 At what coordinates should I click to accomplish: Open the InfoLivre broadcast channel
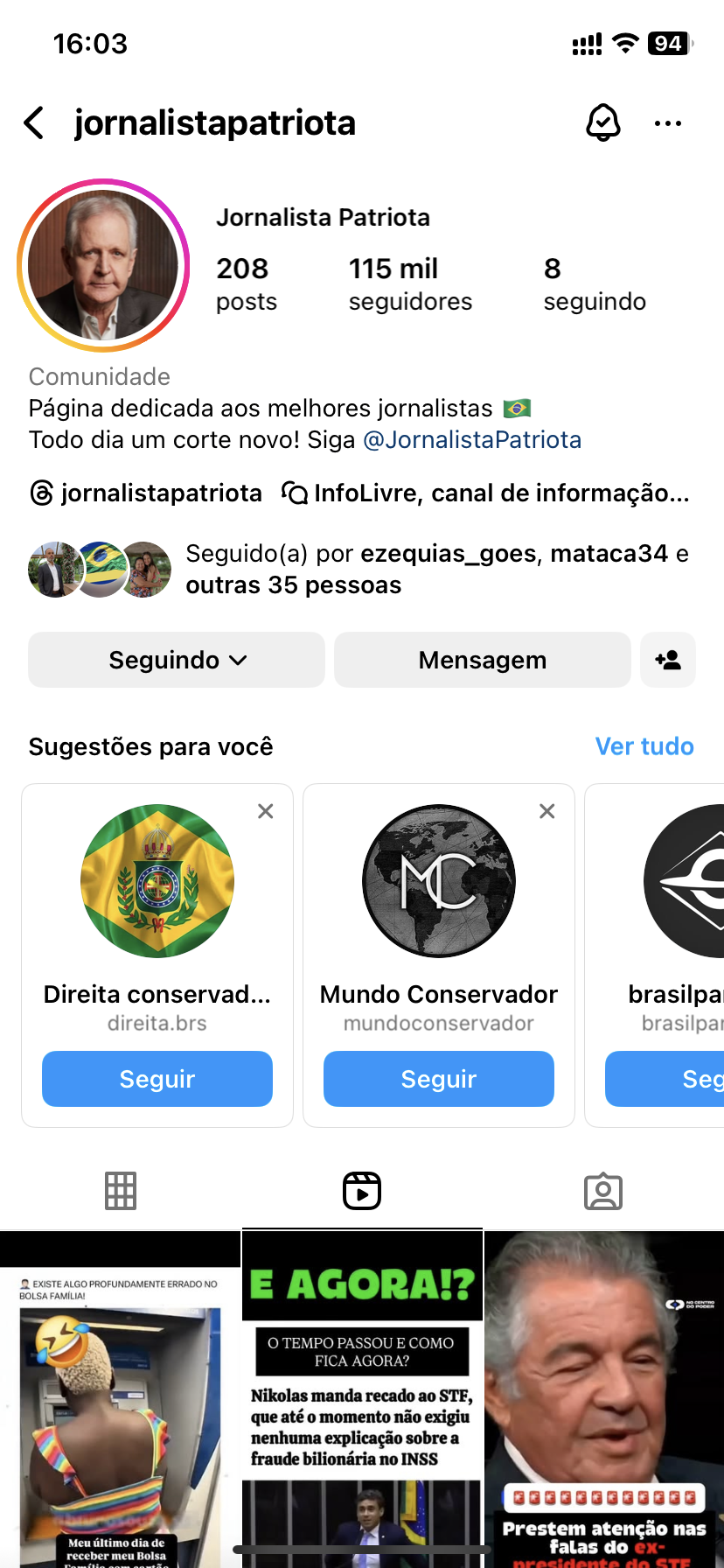[486, 493]
